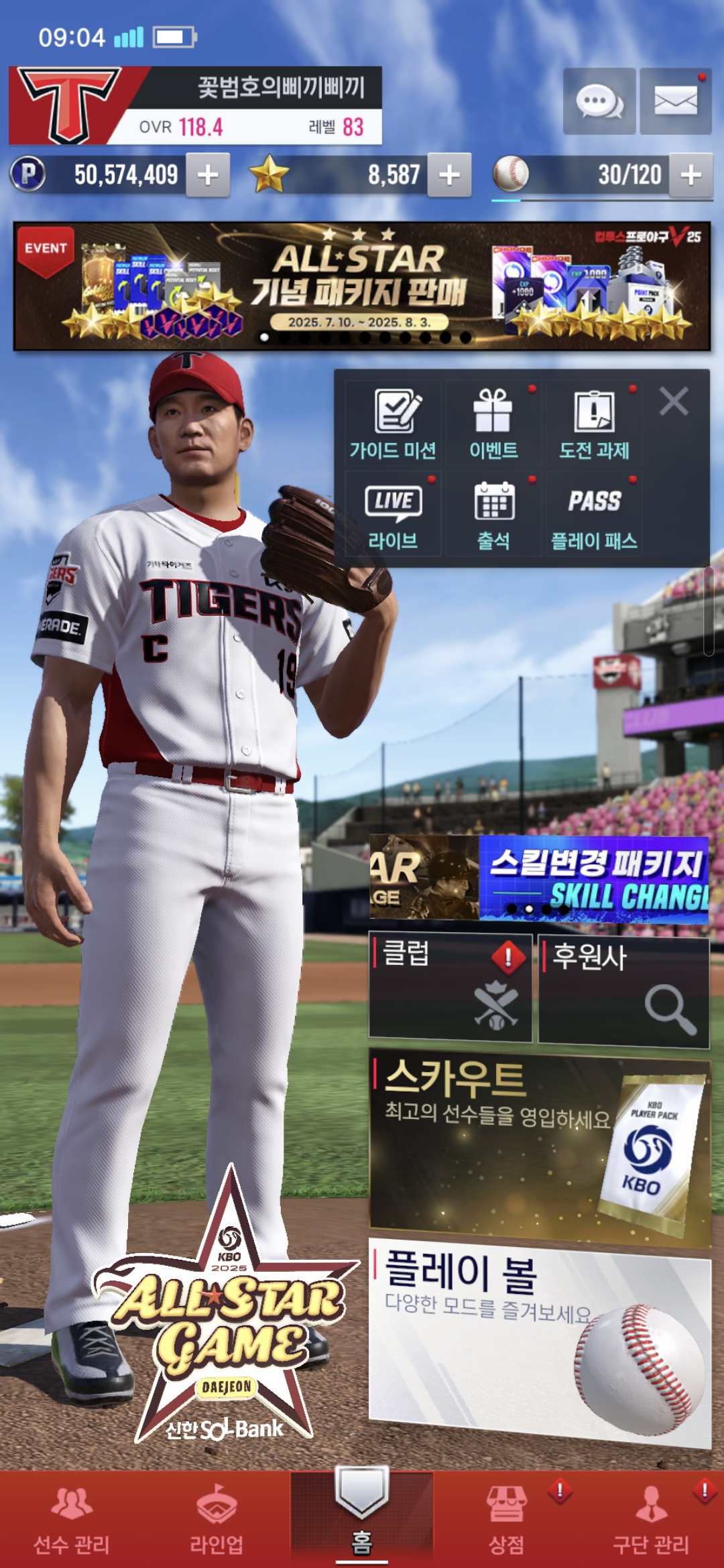The image size is (724, 1568).
Task: Start 플레이 볼 (play ball) modes
Action: [540, 1344]
